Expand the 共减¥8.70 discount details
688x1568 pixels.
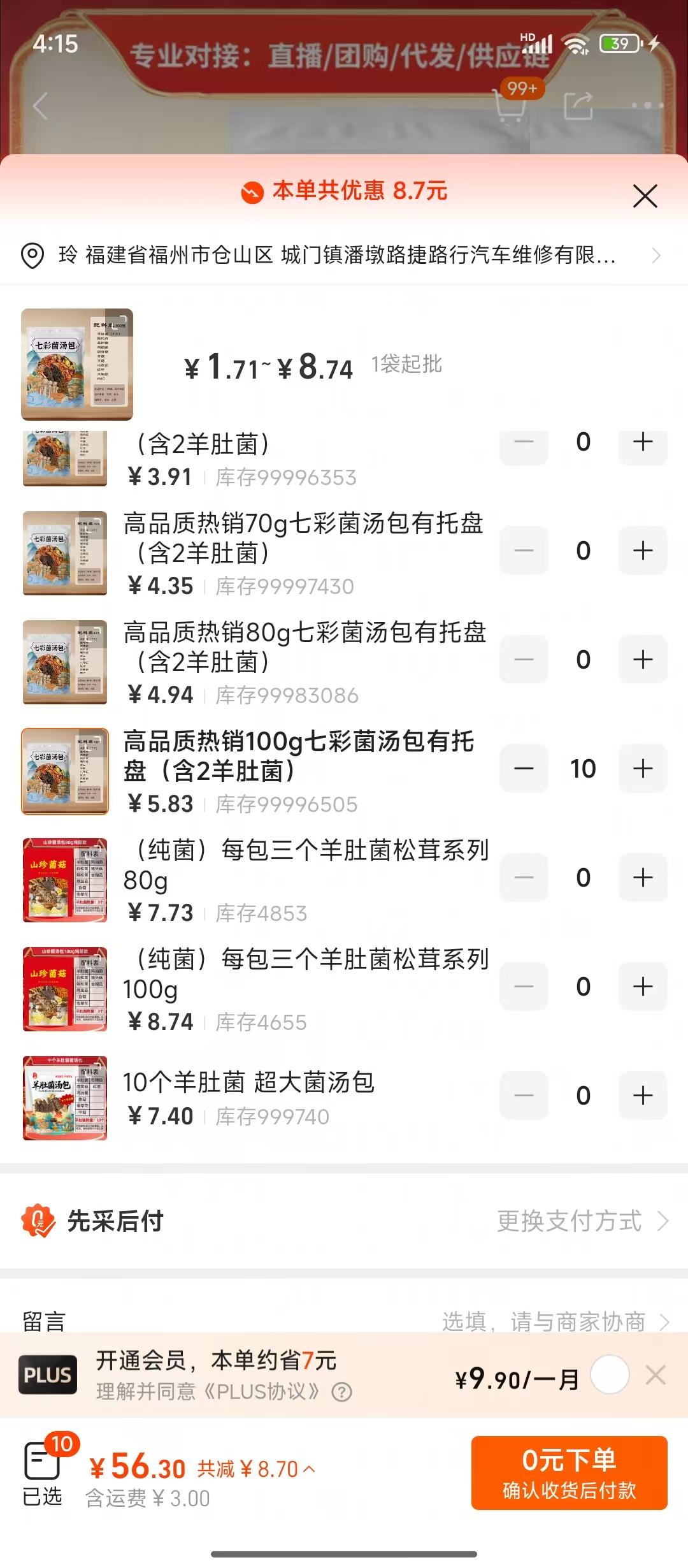(x=256, y=1469)
